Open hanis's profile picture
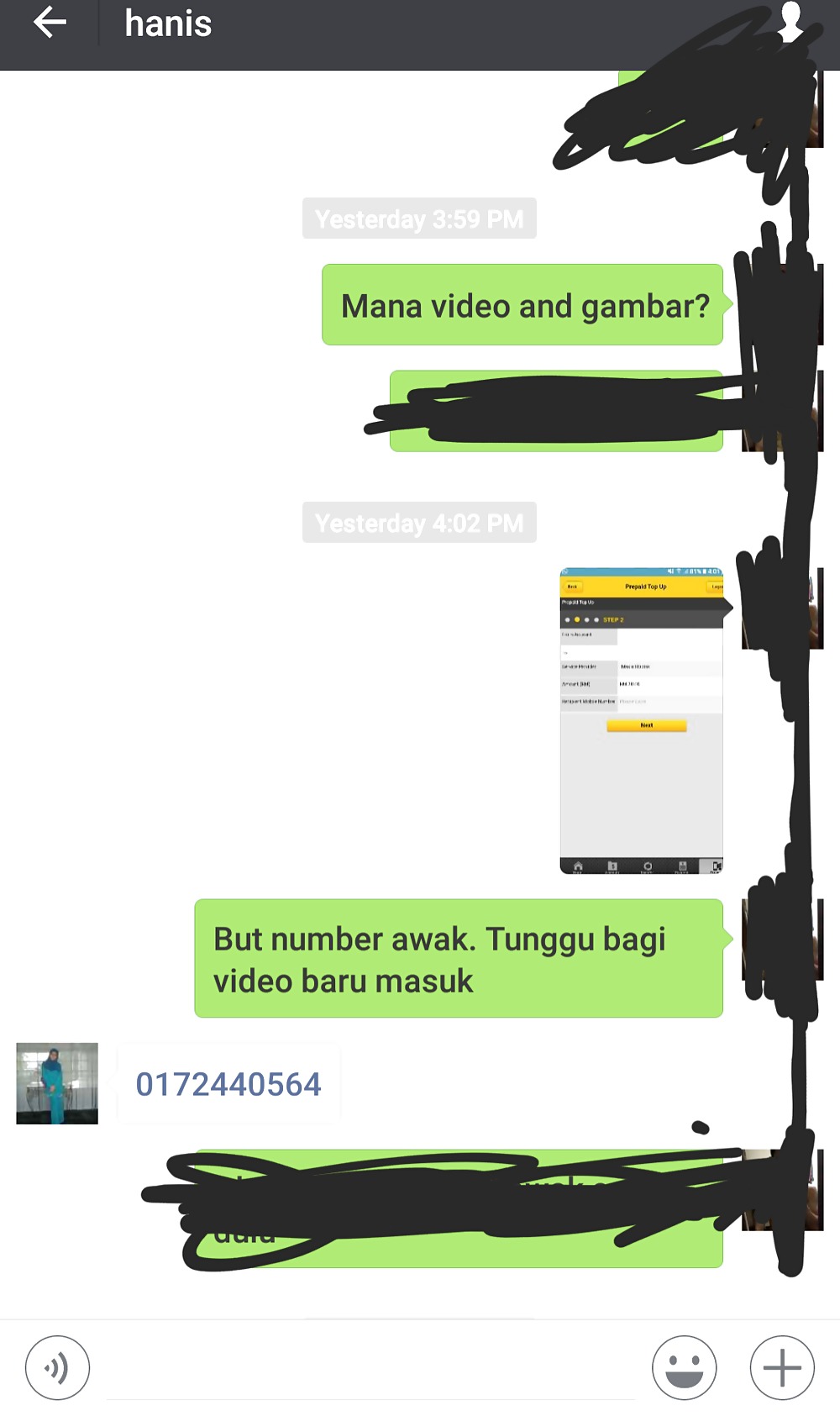Viewport: 840px width, 1416px height. (57, 1083)
